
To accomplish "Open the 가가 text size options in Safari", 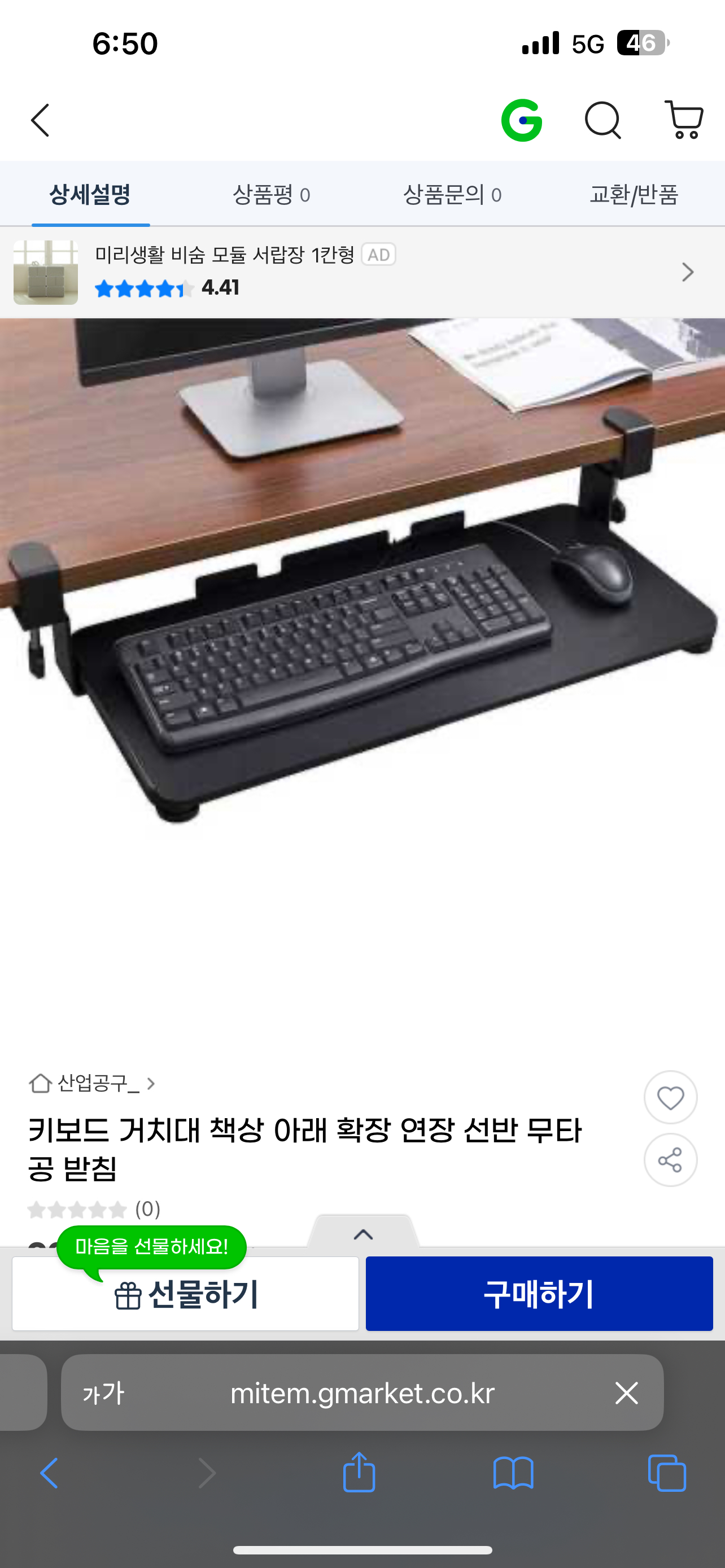I will (x=103, y=1392).
